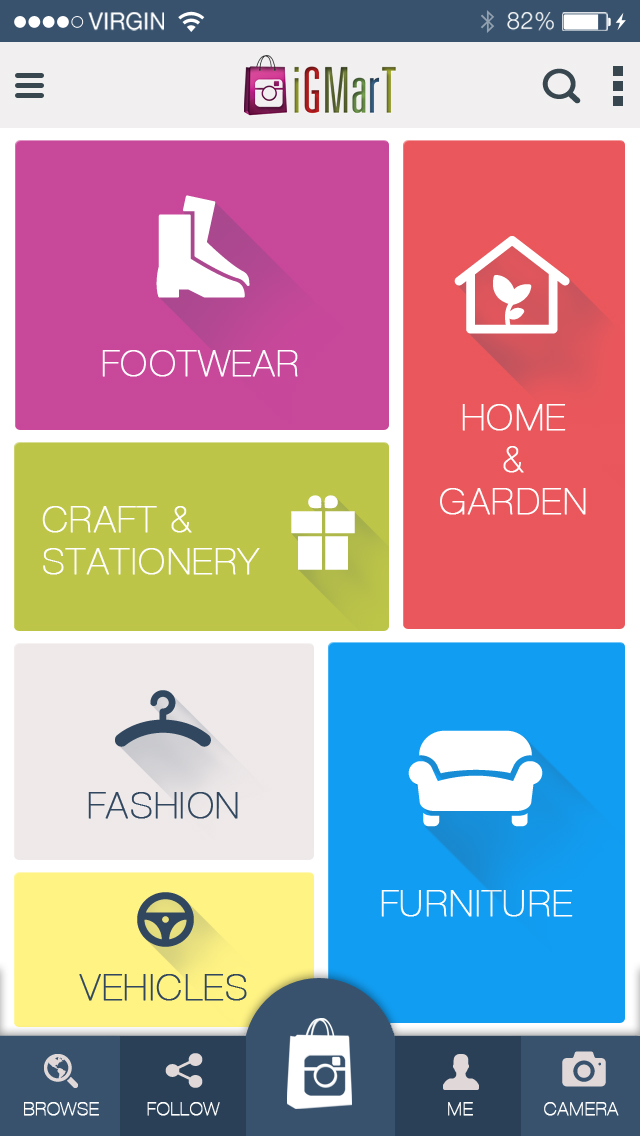Open the hamburger drawer menu

[x=30, y=85]
